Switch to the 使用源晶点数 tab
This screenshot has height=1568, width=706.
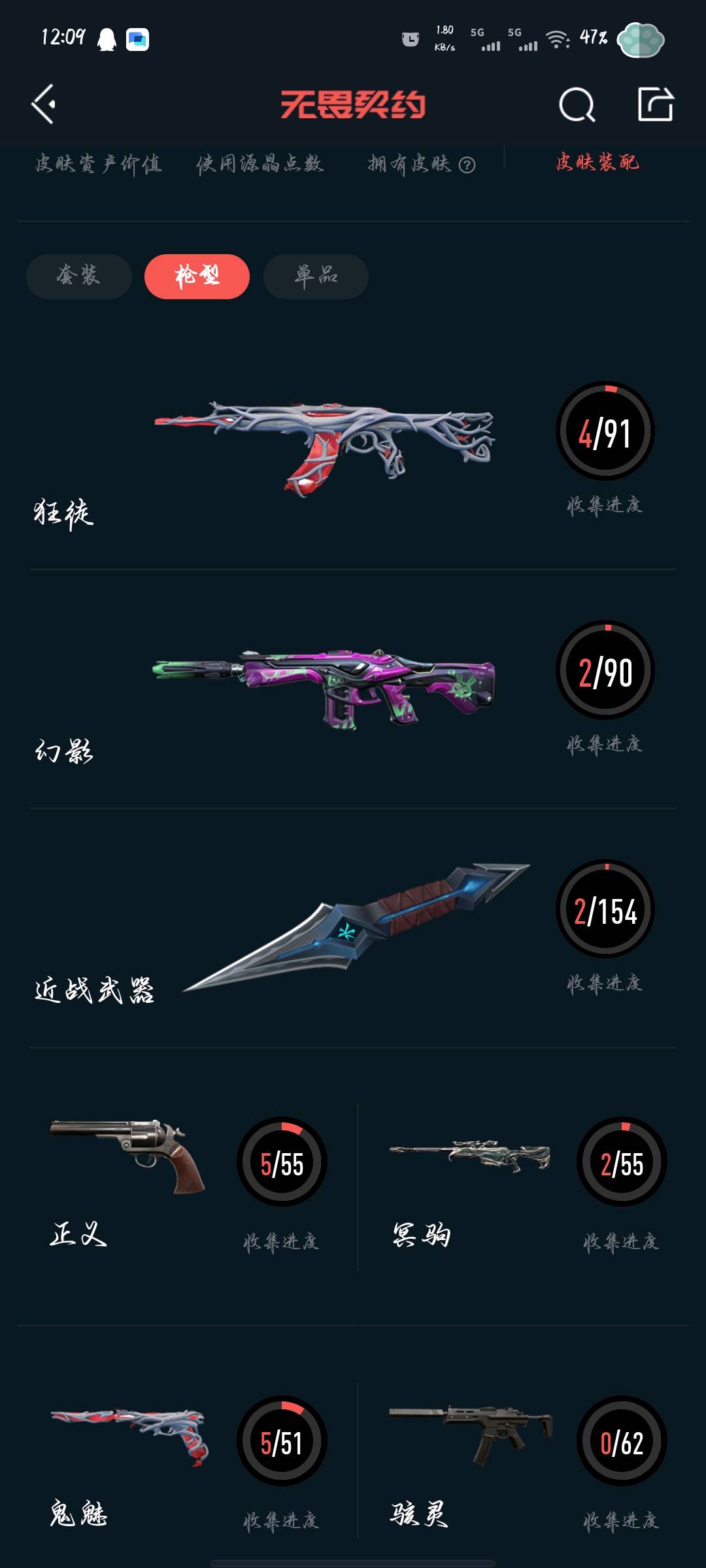pos(260,163)
